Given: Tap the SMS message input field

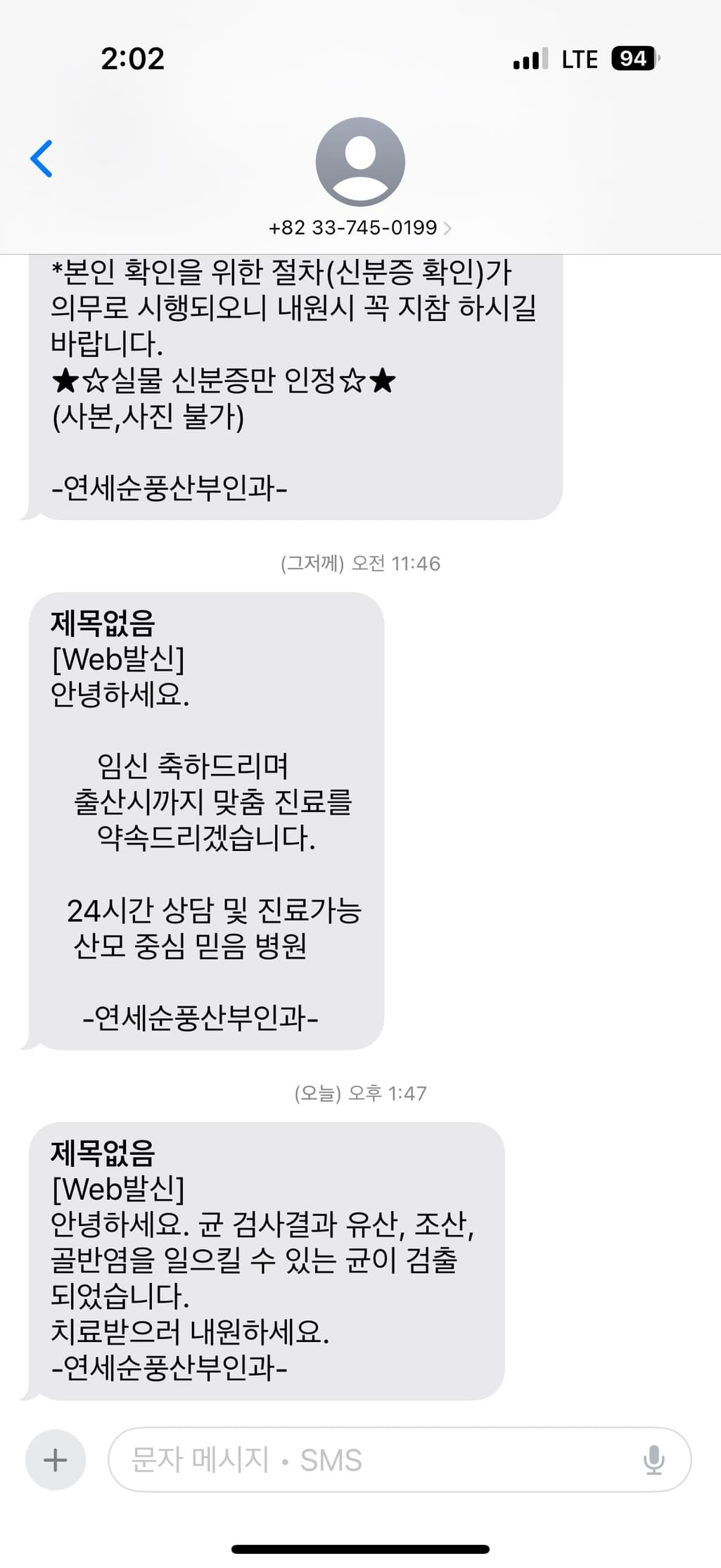Looking at the screenshot, I should (x=373, y=1460).
